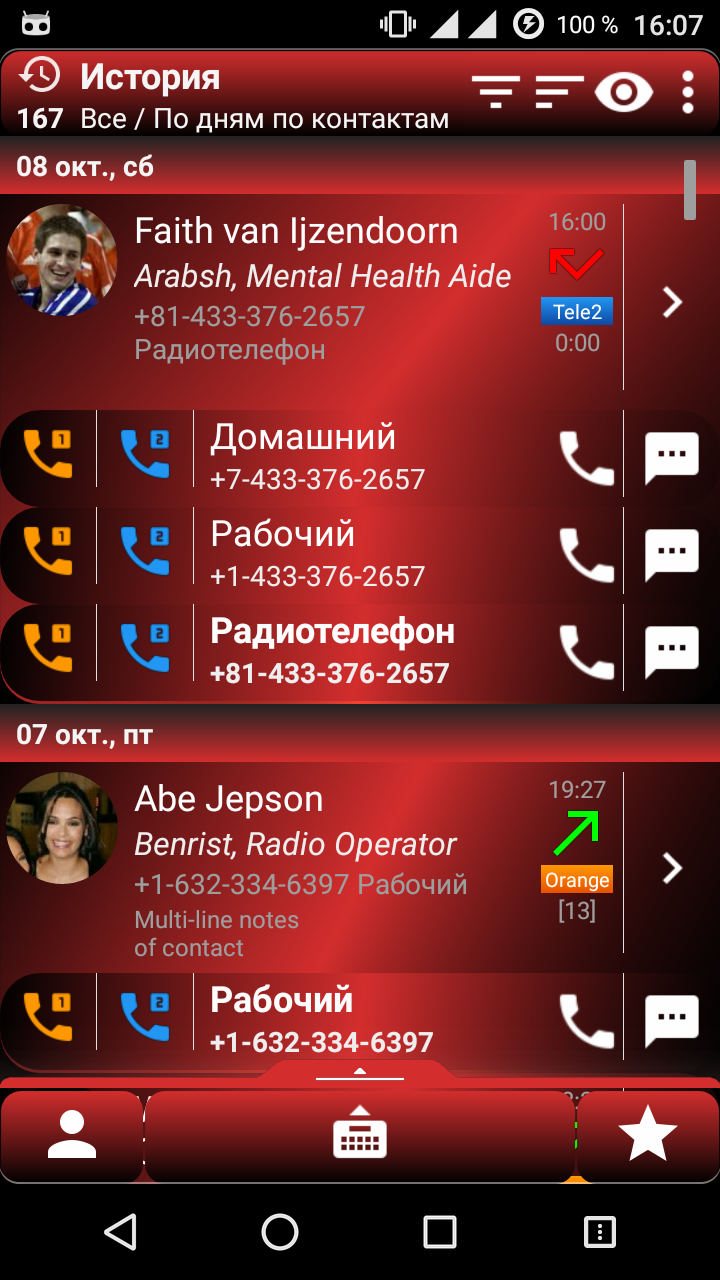Open Abe Jepson's call details chevron

pyautogui.click(x=673, y=868)
